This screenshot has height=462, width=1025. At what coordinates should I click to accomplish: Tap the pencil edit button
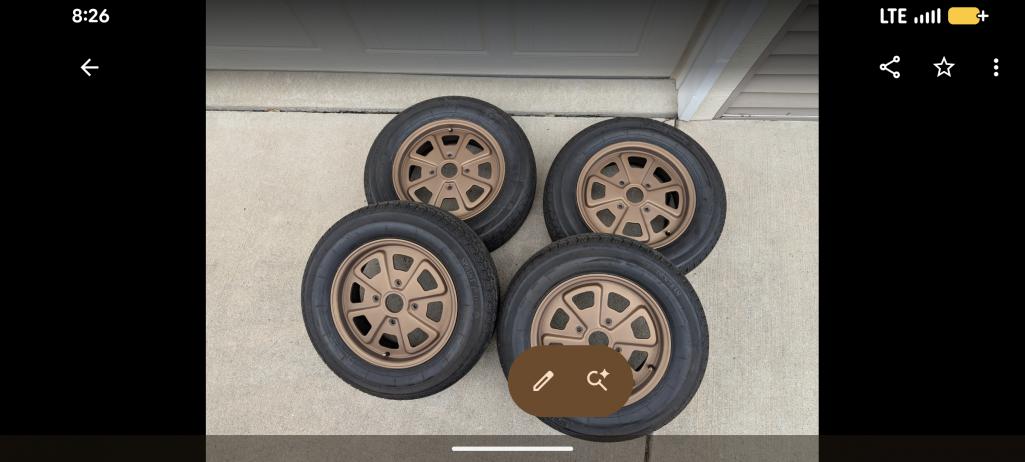543,381
